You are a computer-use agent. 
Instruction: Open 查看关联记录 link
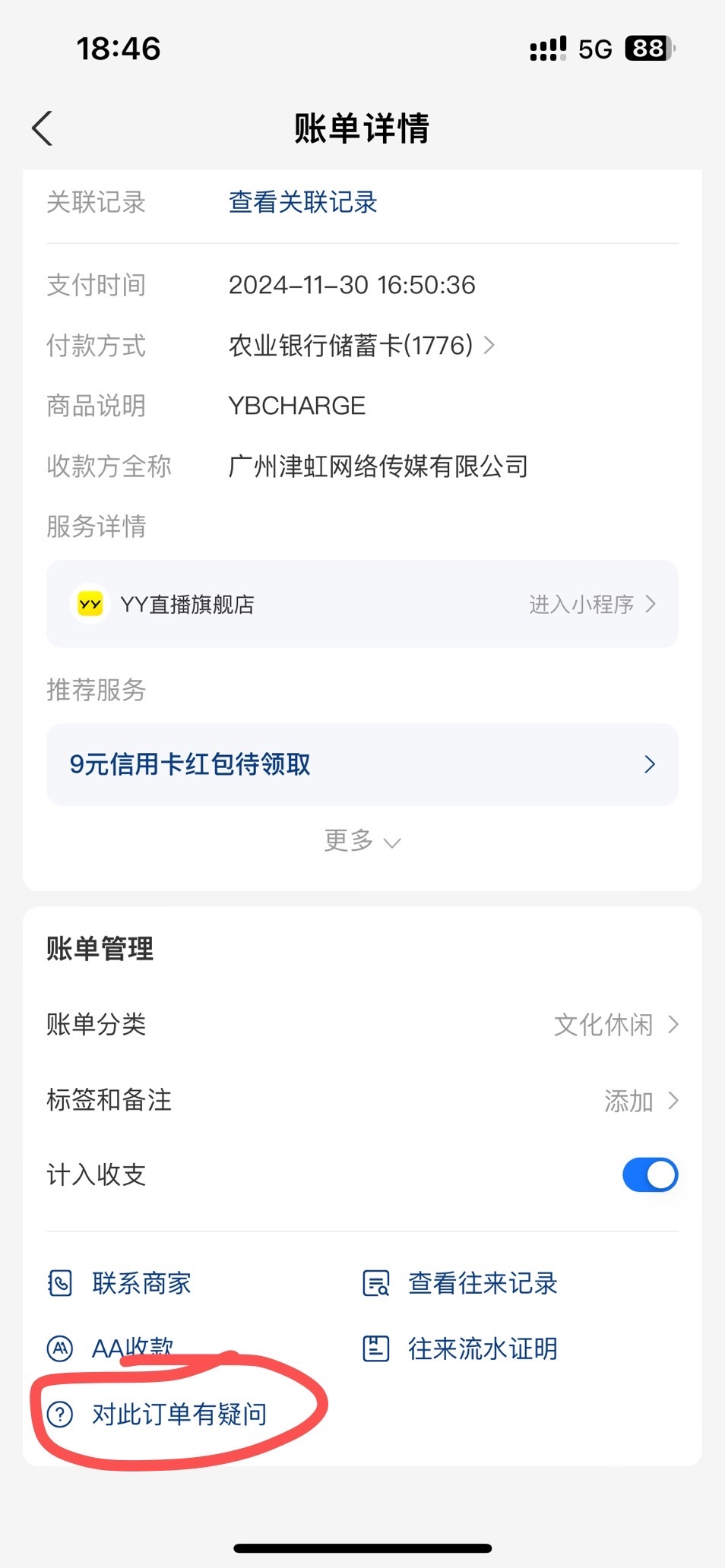pos(302,202)
